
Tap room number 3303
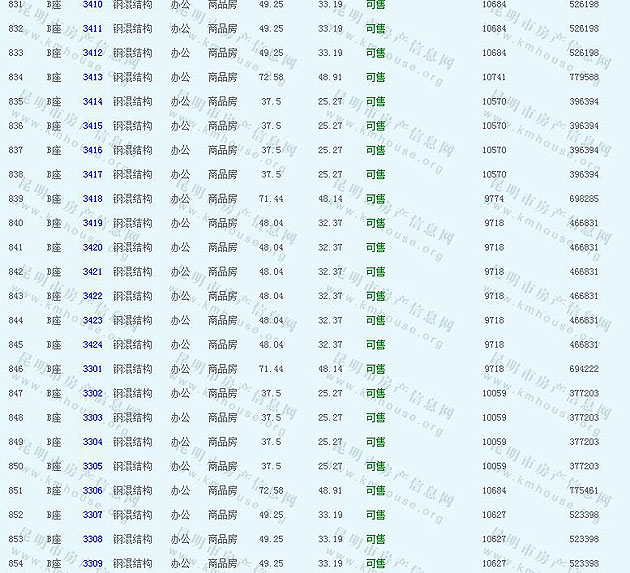(92, 418)
